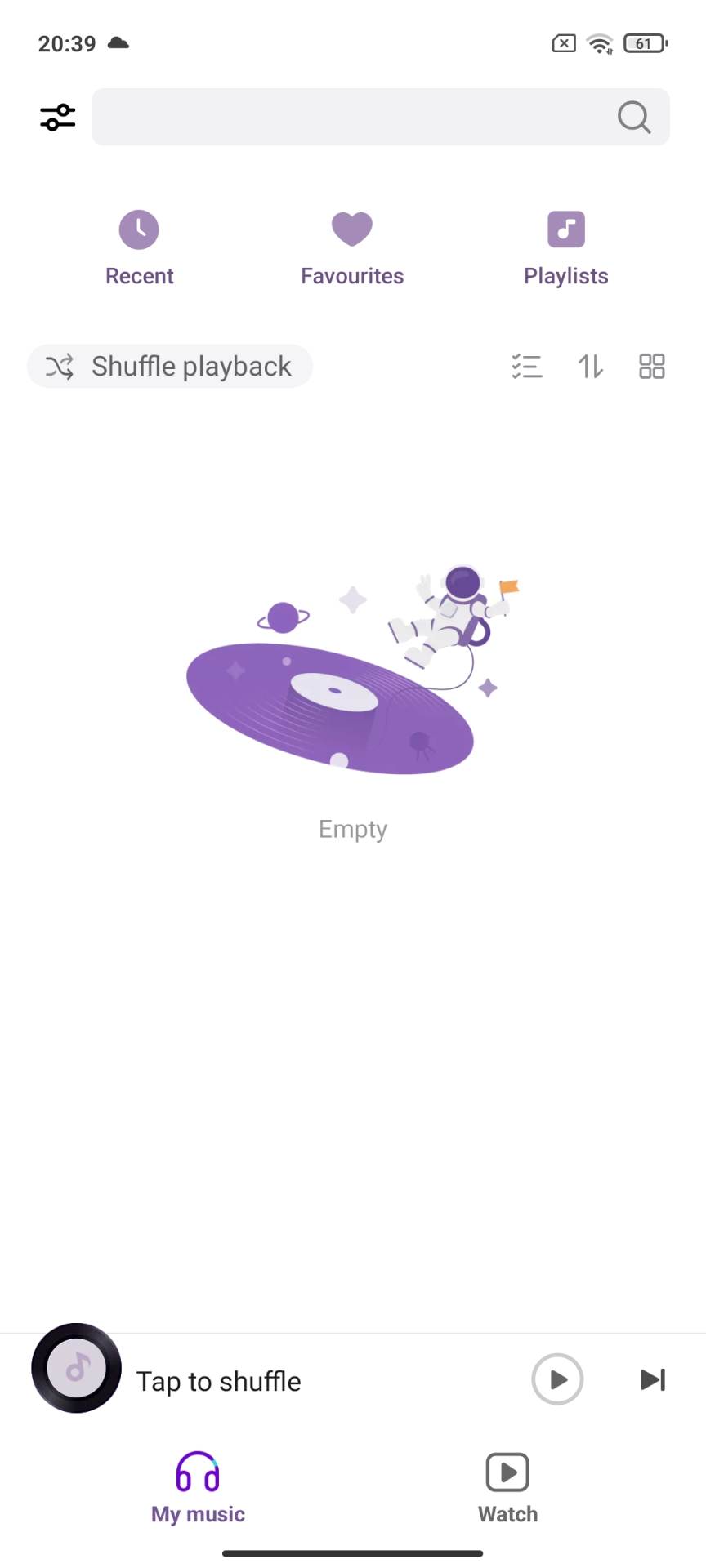706x1568 pixels.
Task: Tap the magnifier search icon
Action: click(x=633, y=118)
